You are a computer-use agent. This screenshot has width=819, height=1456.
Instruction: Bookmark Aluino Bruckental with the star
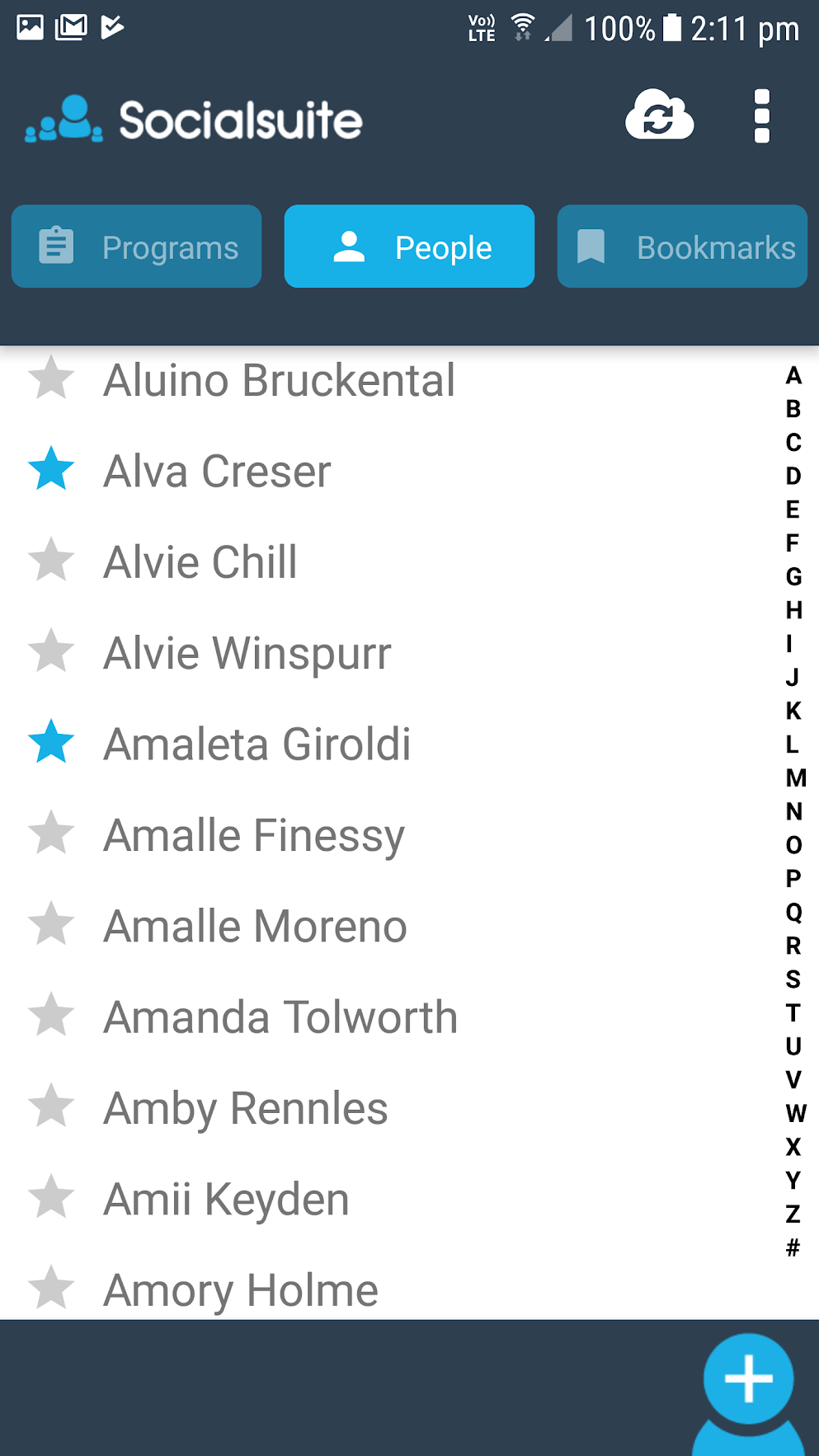[51, 378]
